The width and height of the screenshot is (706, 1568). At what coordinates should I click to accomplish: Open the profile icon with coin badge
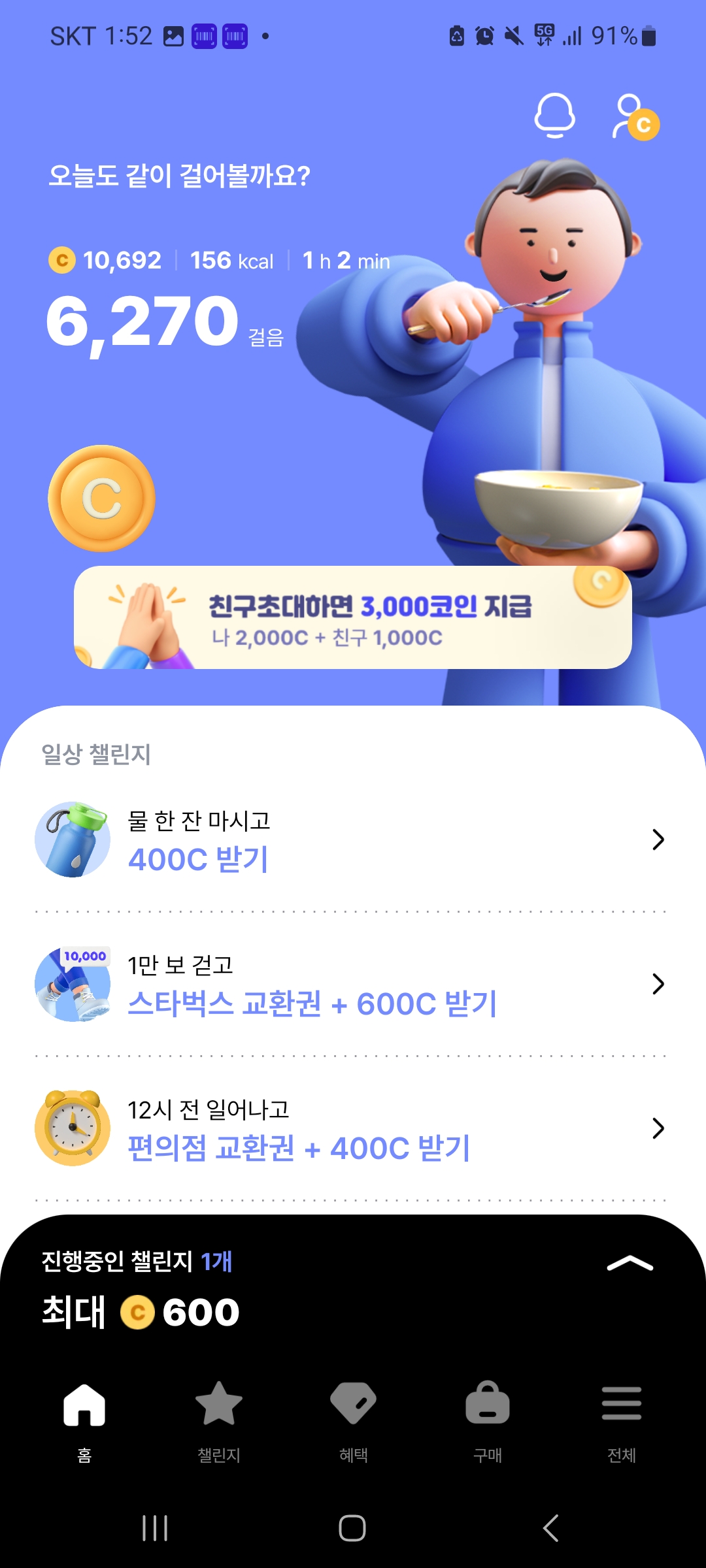tap(635, 118)
